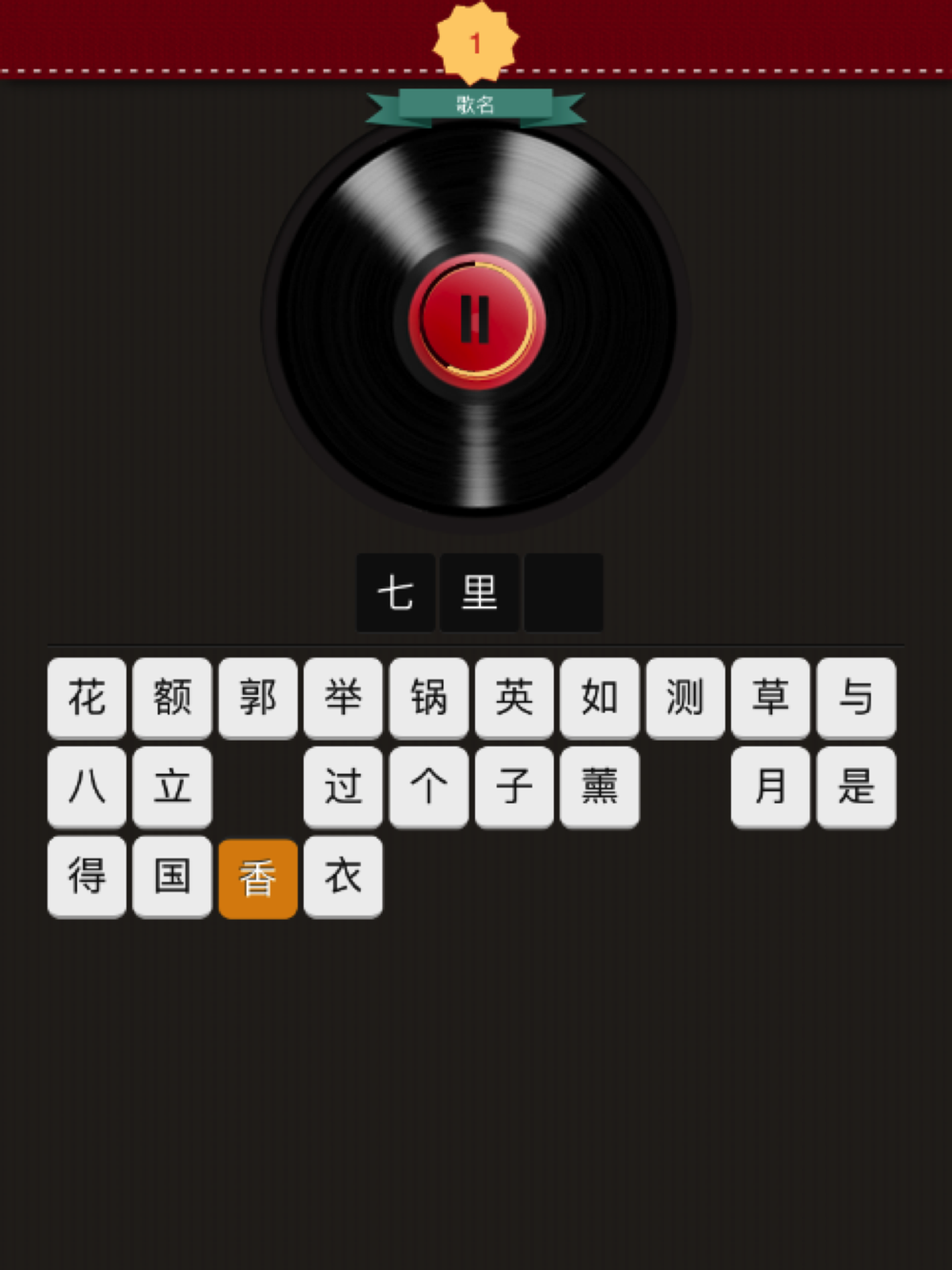This screenshot has height=1270, width=952.
Task: Tap the 测 character tile
Action: [x=685, y=698]
